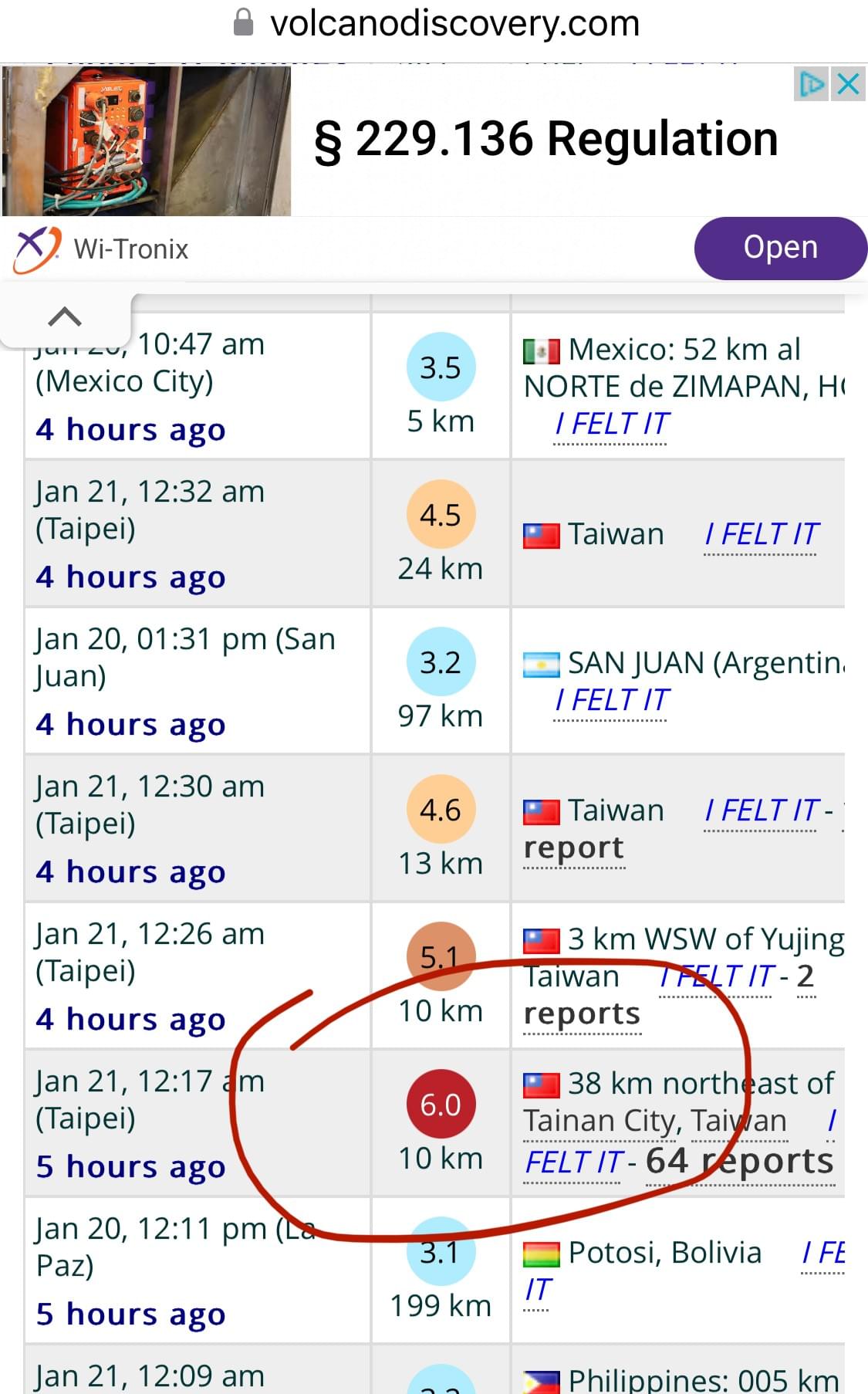Viewport: 868px width, 1394px height.
Task: View 64 reports for Tainan City quake
Action: click(739, 1162)
